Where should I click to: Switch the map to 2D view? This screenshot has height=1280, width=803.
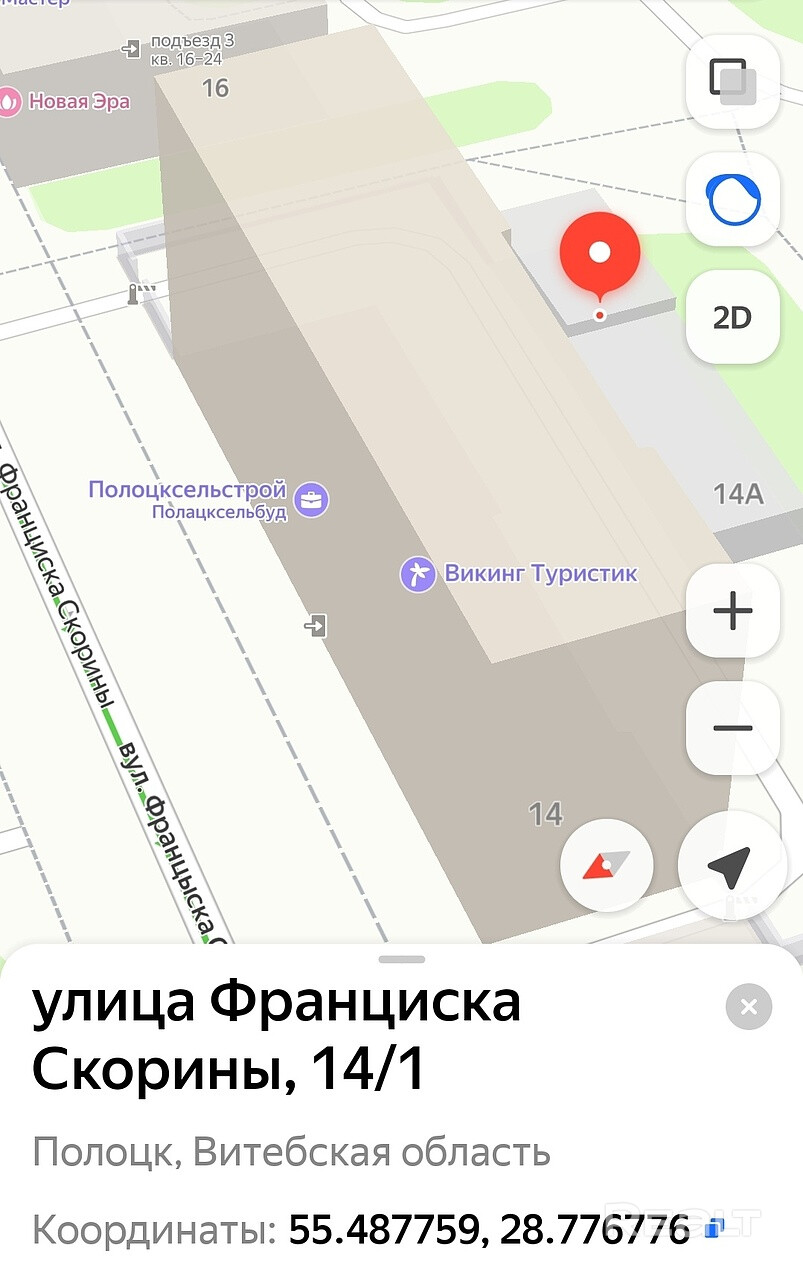732,317
